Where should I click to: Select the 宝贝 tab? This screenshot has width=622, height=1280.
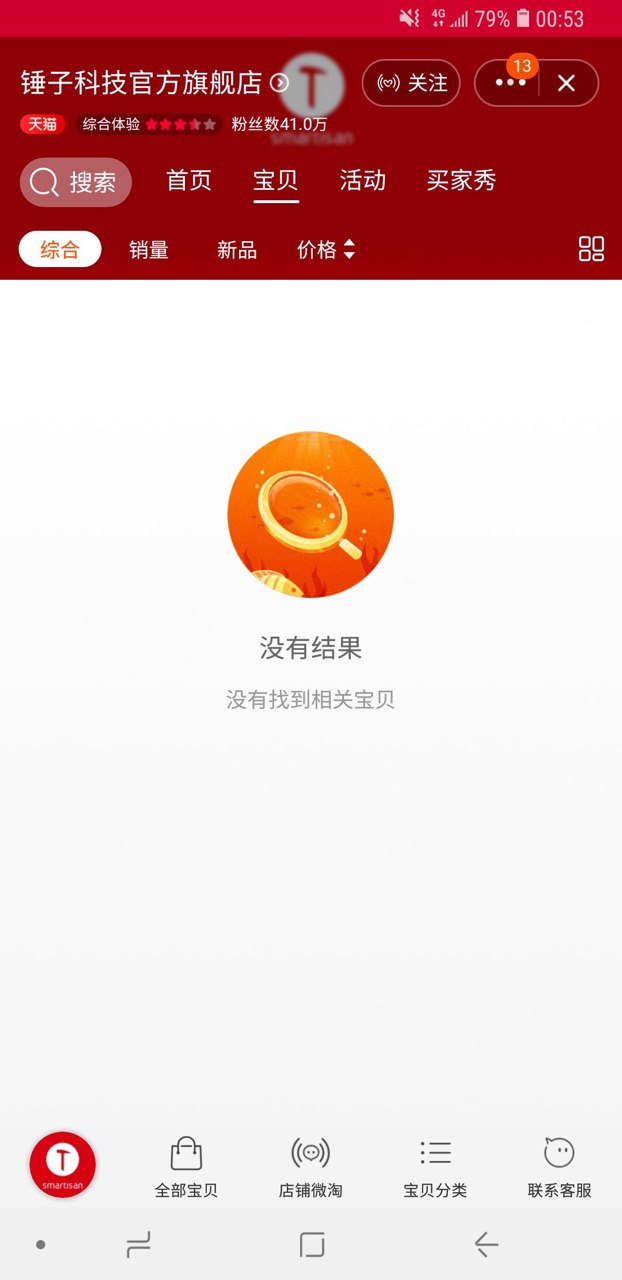coord(276,181)
